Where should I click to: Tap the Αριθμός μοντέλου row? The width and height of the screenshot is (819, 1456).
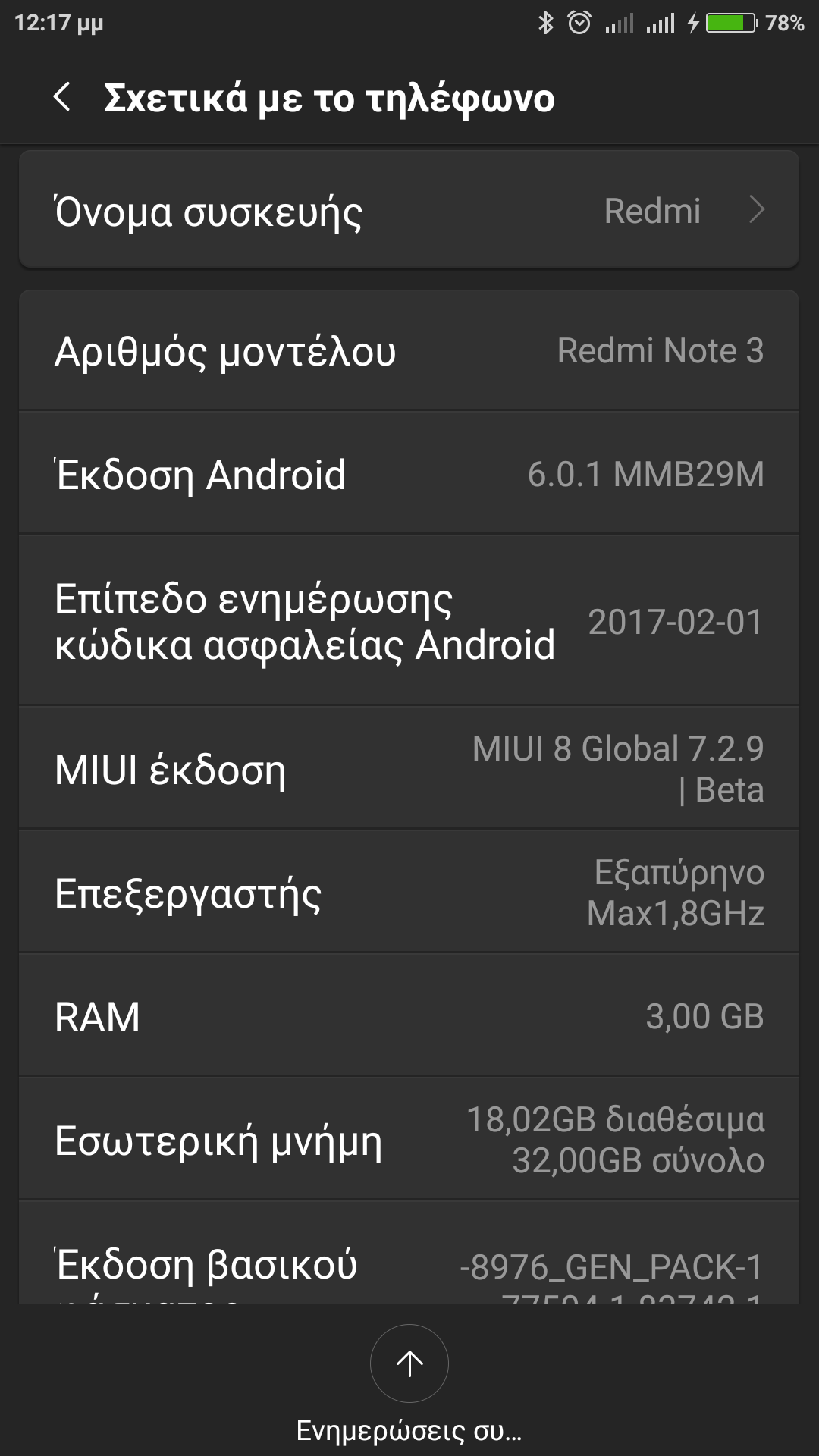click(409, 351)
